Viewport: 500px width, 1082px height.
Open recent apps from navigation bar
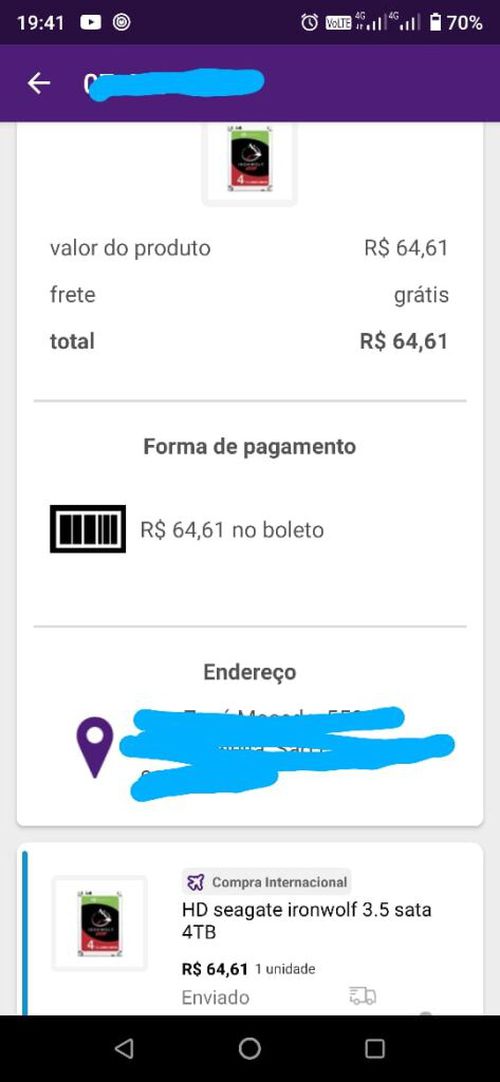(x=374, y=1049)
